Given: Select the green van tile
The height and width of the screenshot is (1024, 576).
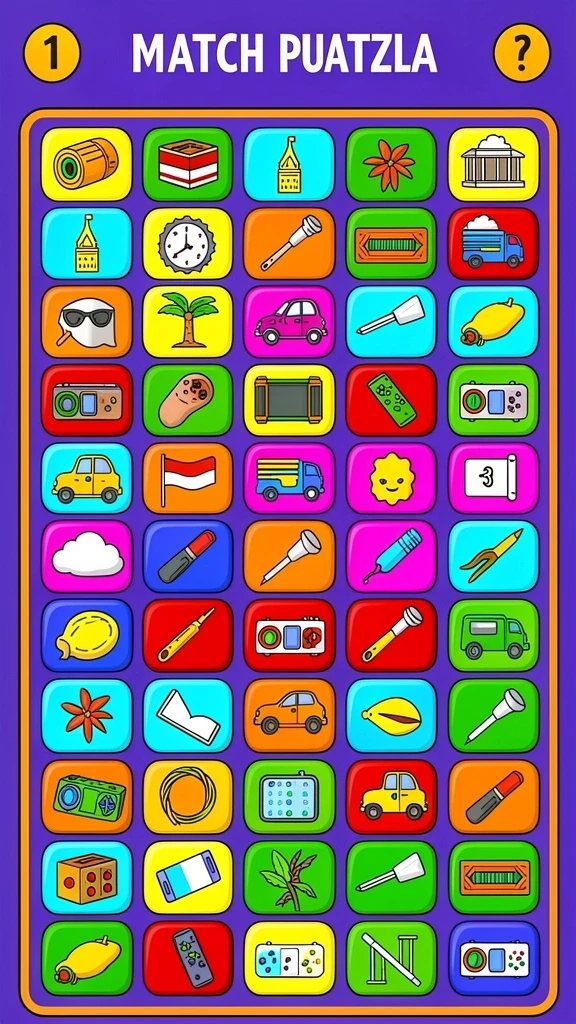Looking at the screenshot, I should pos(494,635).
